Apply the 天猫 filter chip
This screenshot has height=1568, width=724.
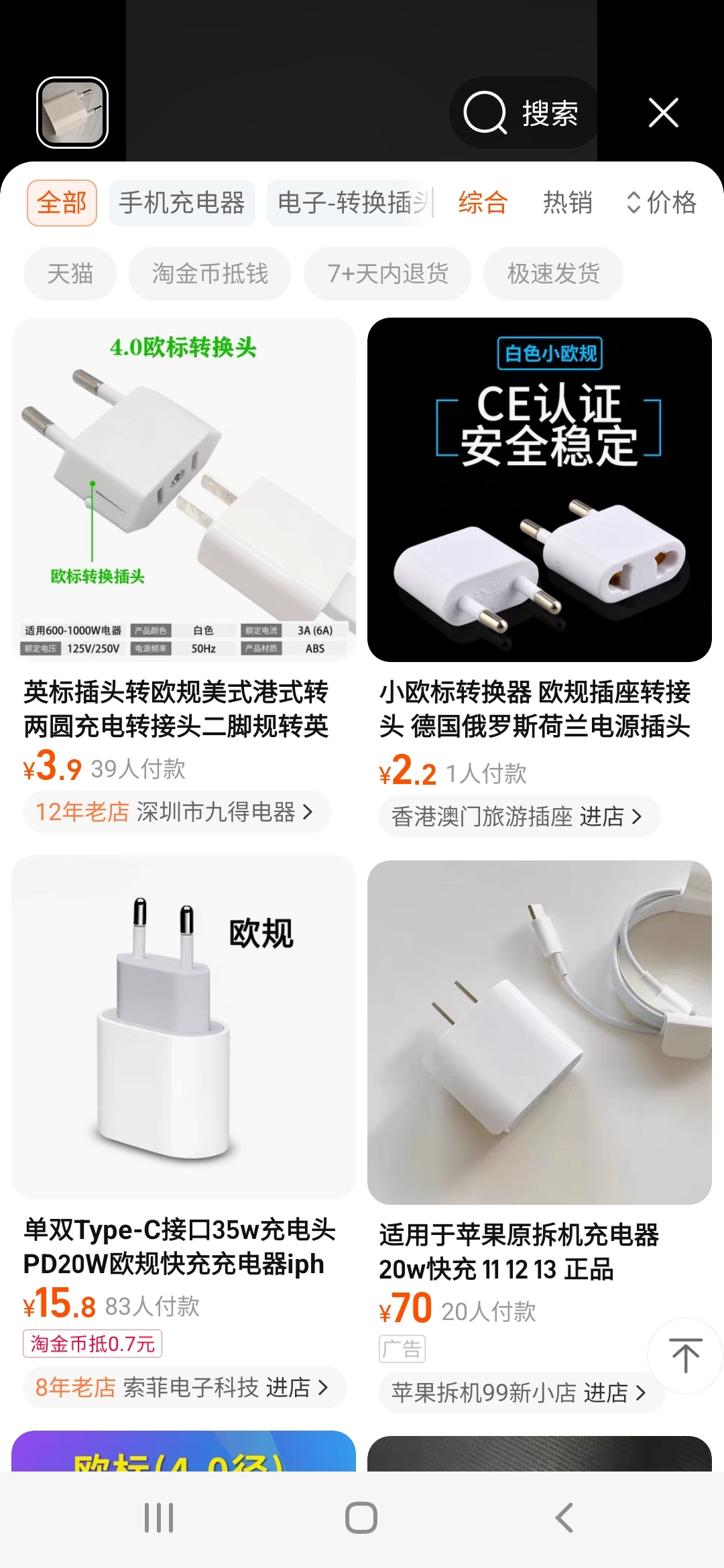70,273
